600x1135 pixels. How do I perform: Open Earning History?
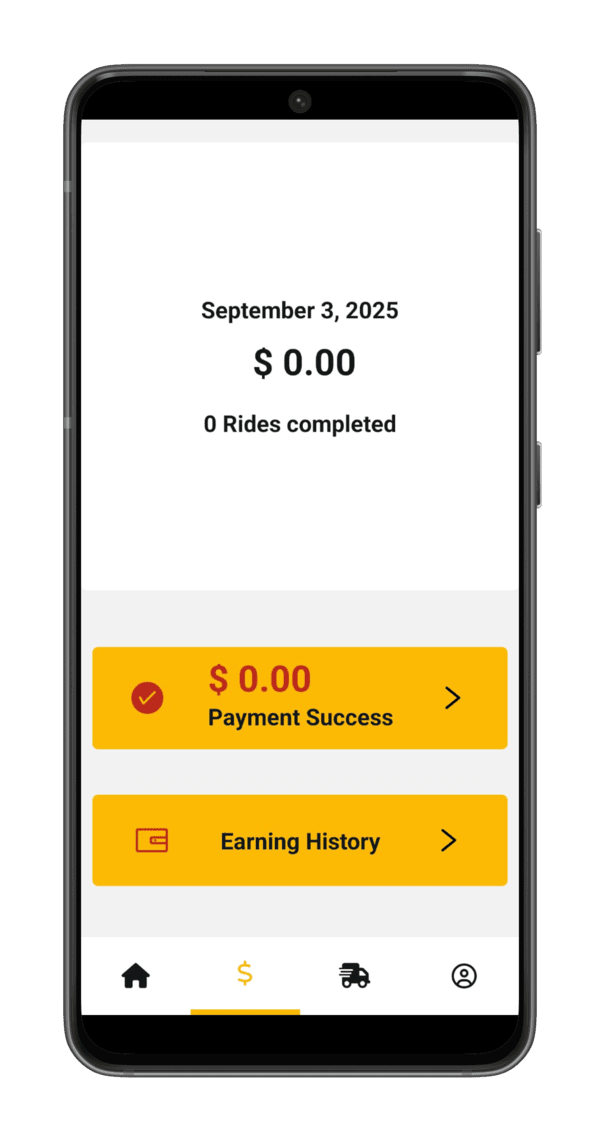299,841
